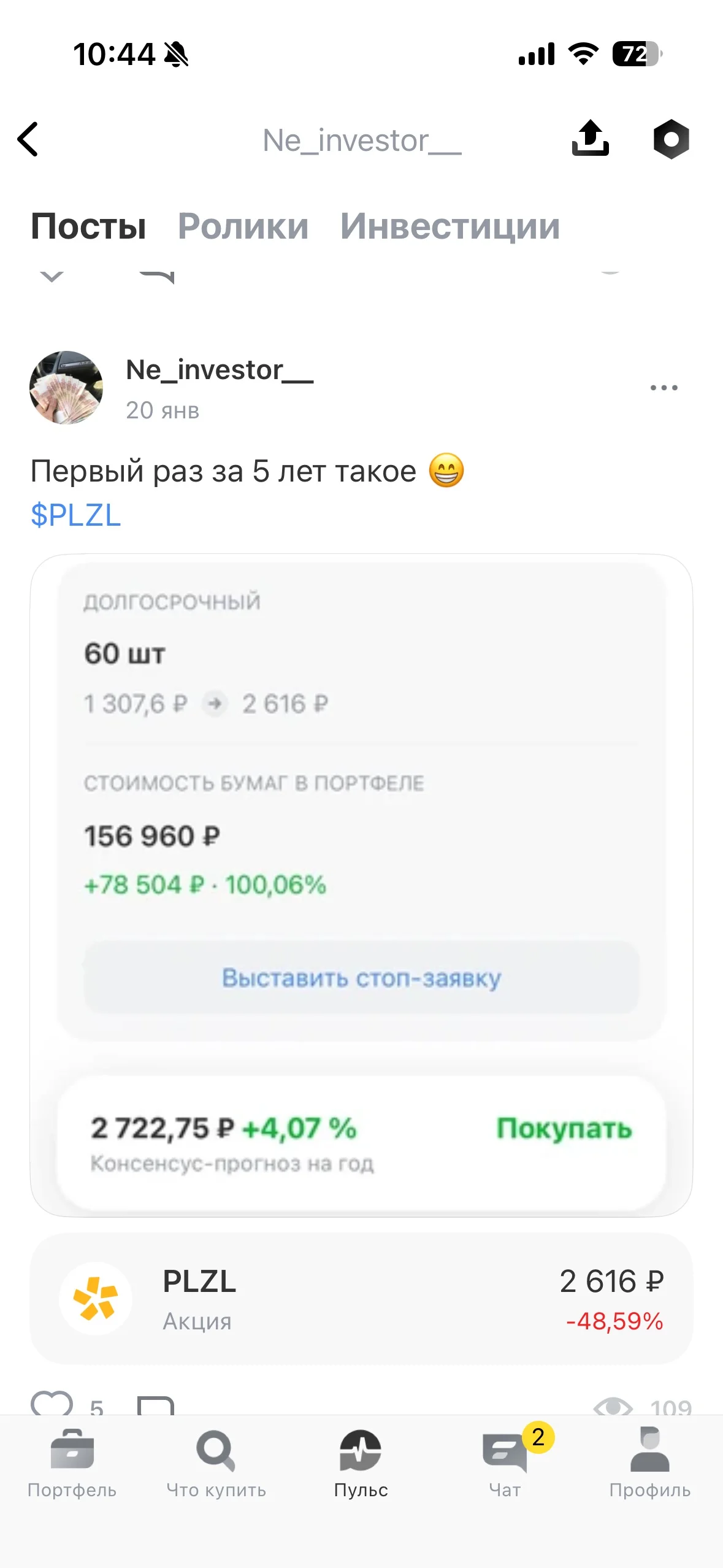Open Ne_investor__ avatar on the post

(66, 388)
